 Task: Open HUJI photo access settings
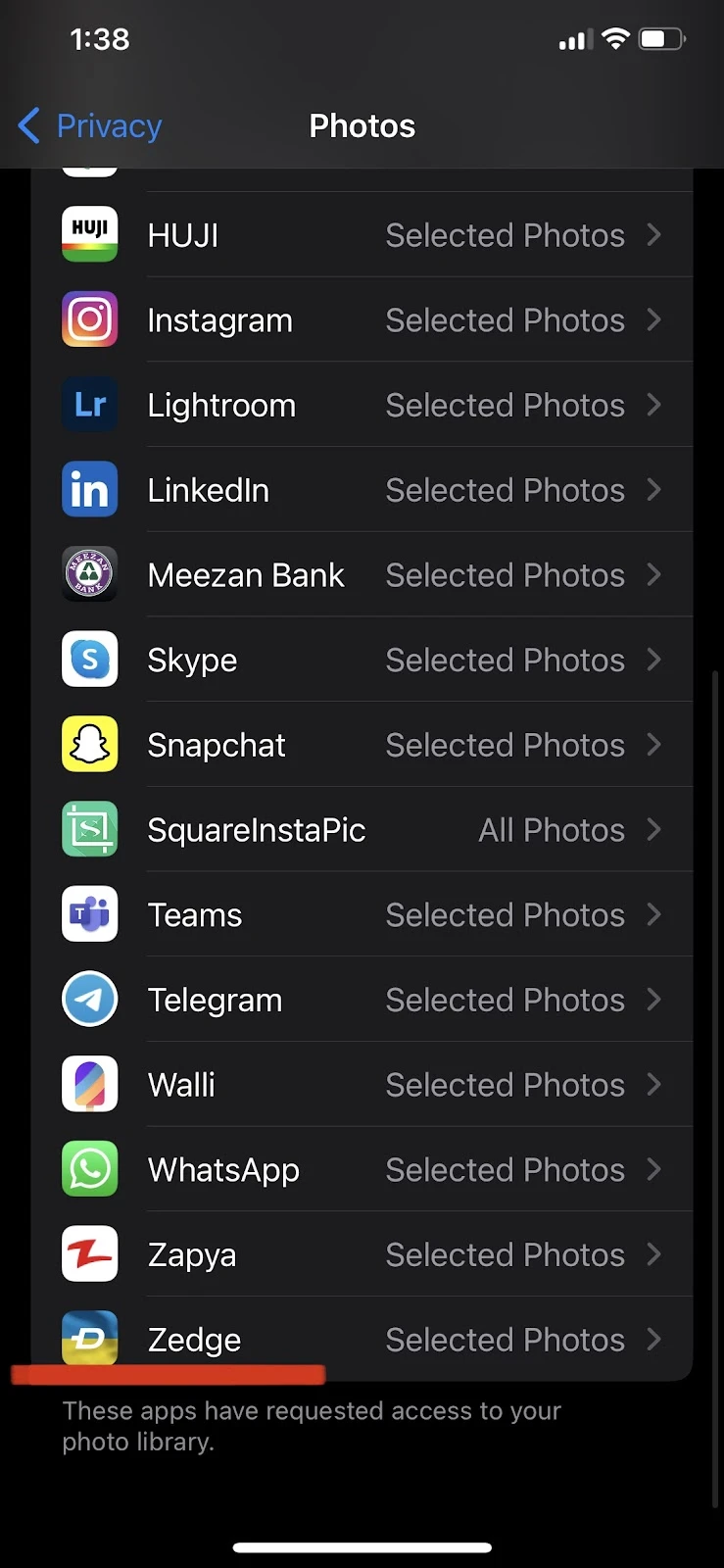tap(362, 235)
